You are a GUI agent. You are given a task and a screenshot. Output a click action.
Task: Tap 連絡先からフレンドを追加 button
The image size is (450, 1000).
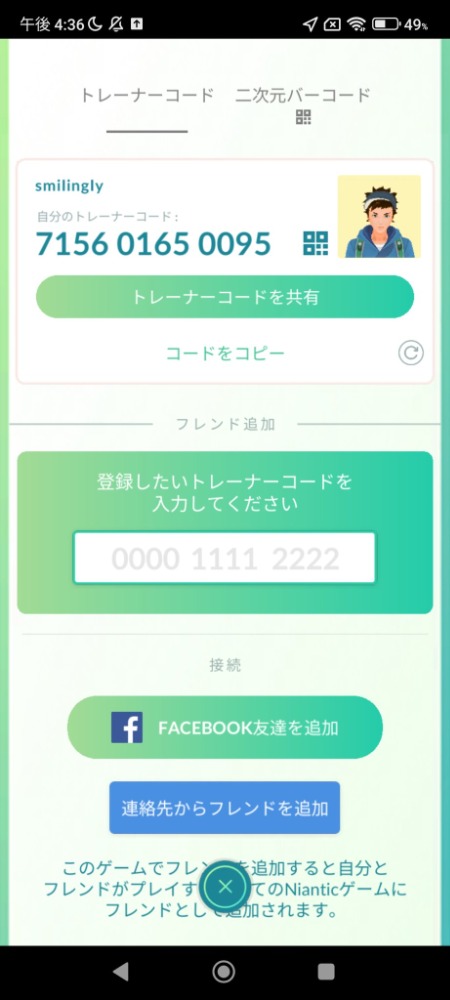coord(224,808)
